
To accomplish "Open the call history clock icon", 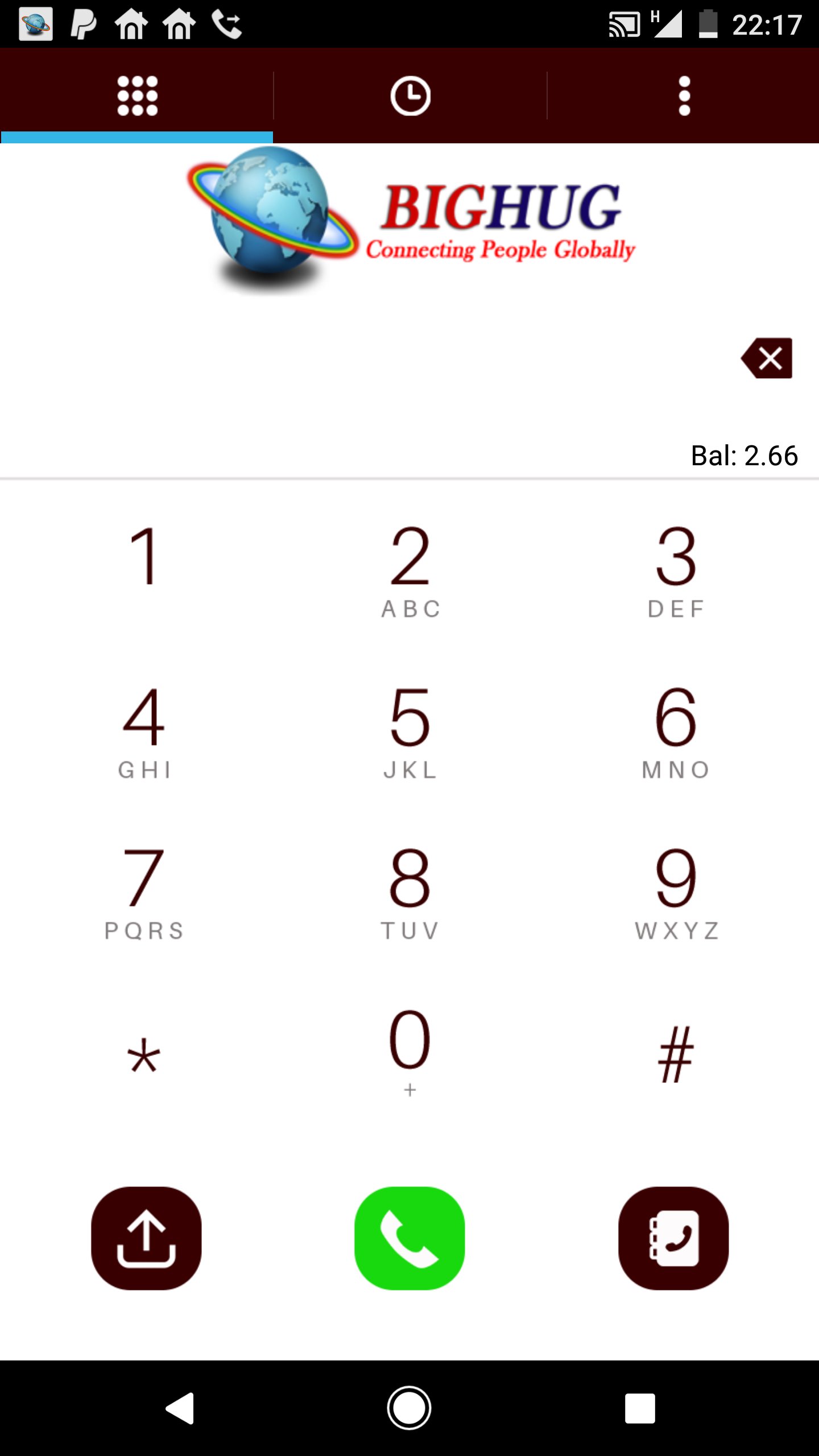I will click(411, 94).
